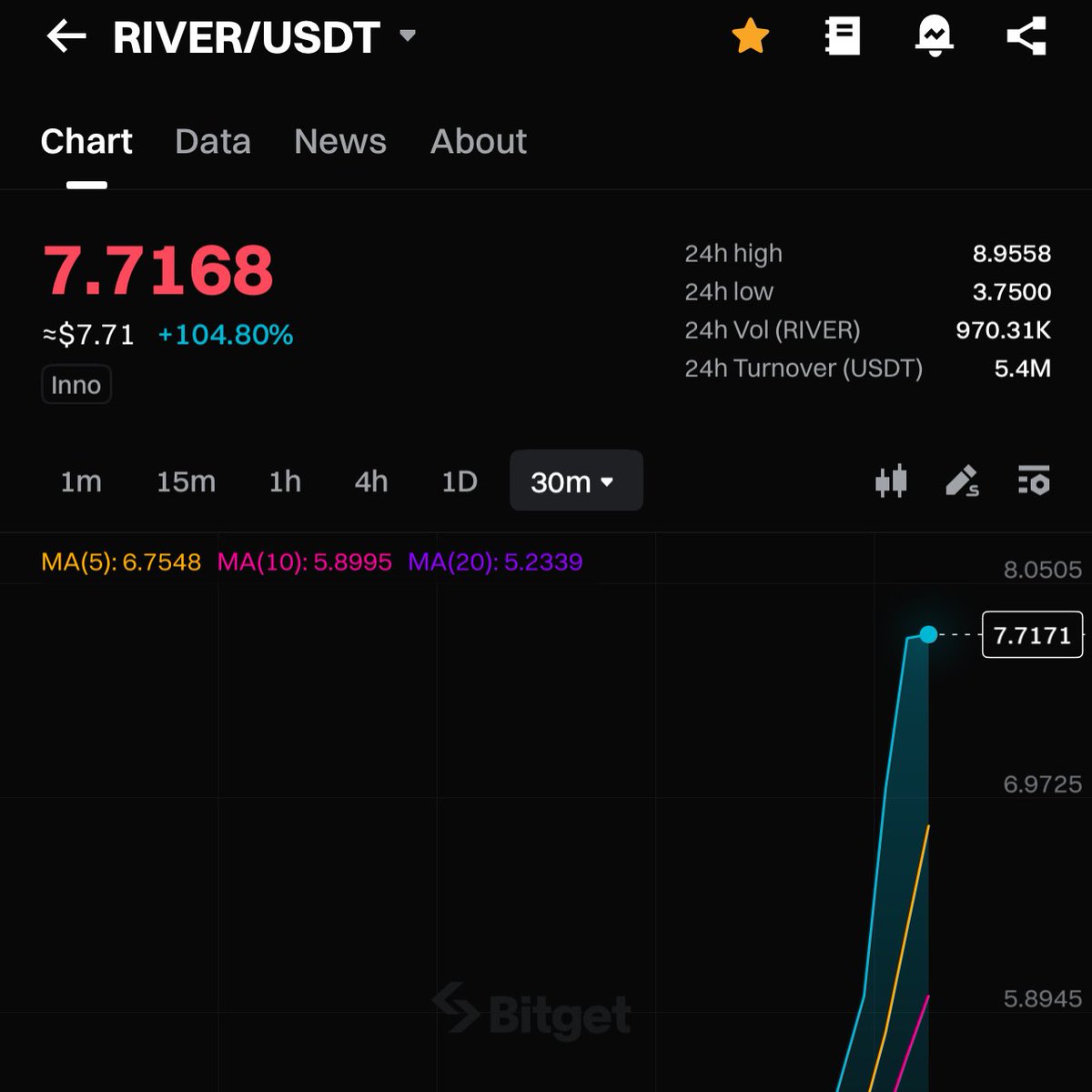The image size is (1092, 1092).
Task: Go back using the arrow
Action: [66, 37]
